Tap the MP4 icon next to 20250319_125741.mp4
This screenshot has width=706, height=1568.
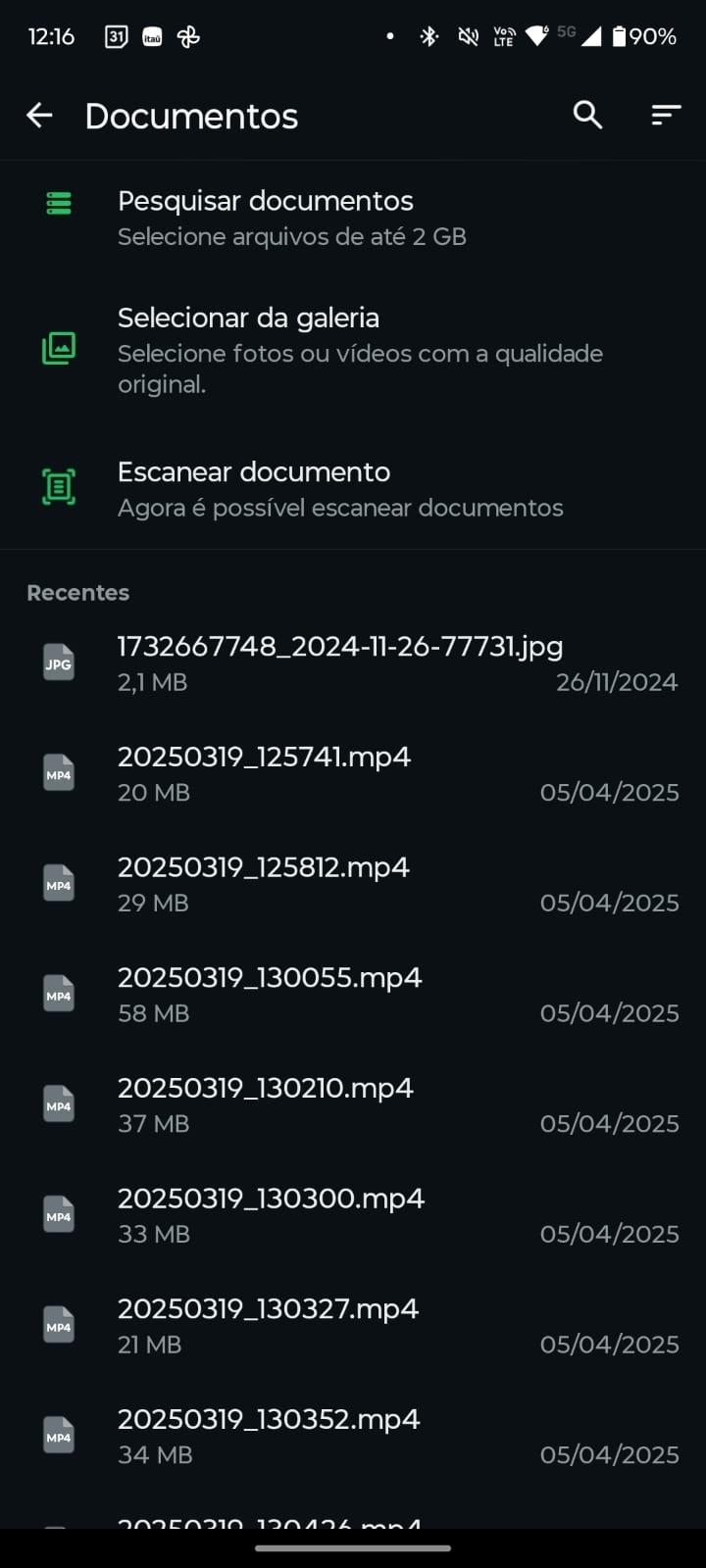coord(59,772)
